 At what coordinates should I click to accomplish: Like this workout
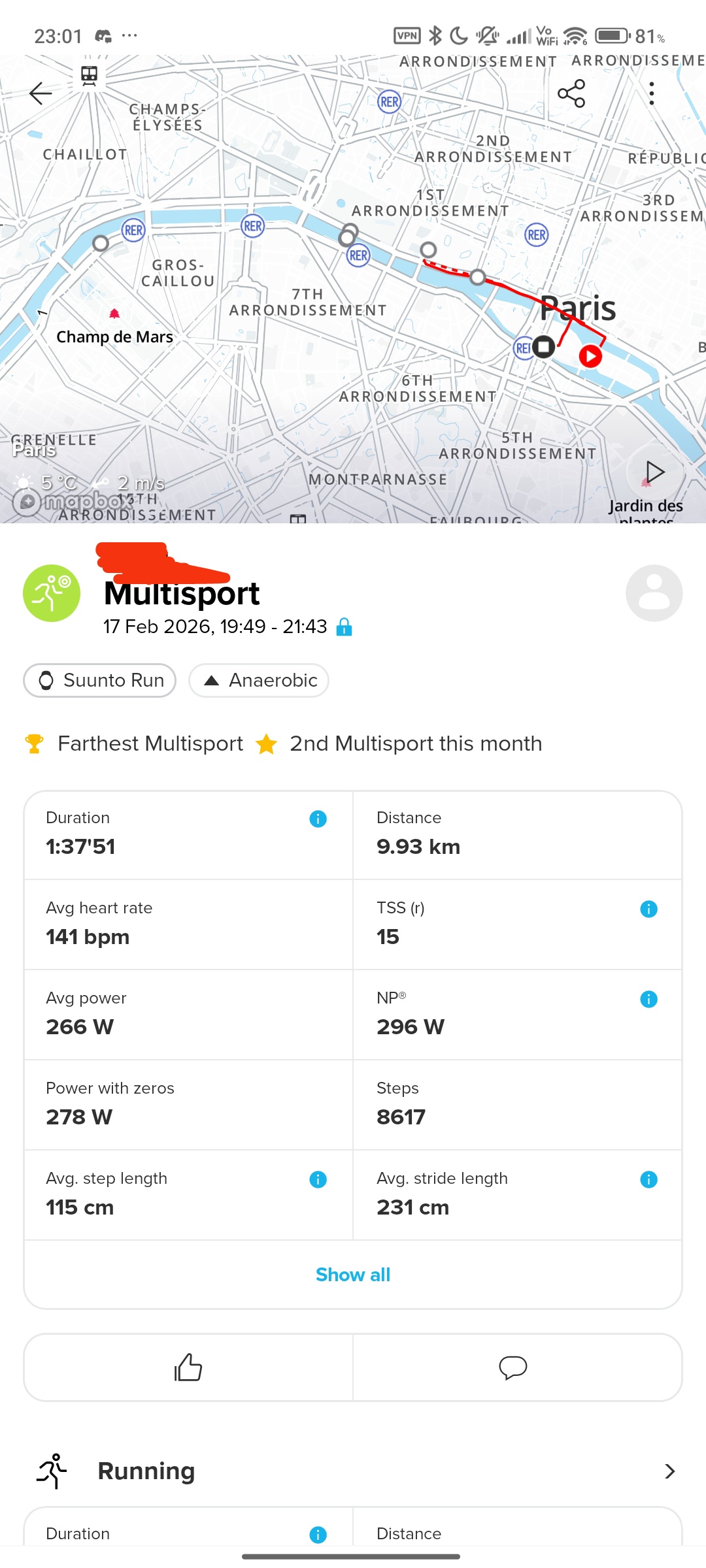[x=188, y=1367]
